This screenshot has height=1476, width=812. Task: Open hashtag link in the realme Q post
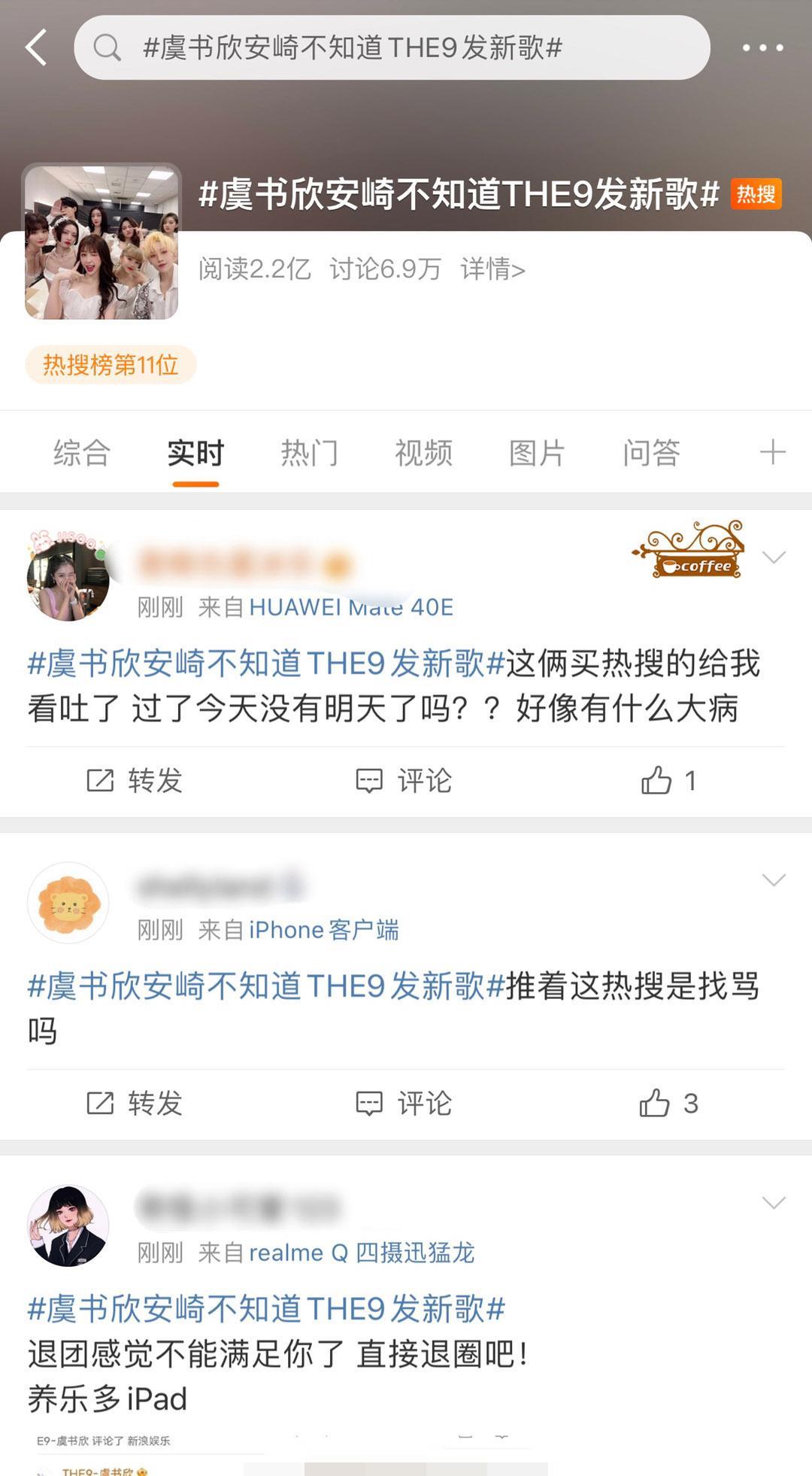[x=266, y=1309]
